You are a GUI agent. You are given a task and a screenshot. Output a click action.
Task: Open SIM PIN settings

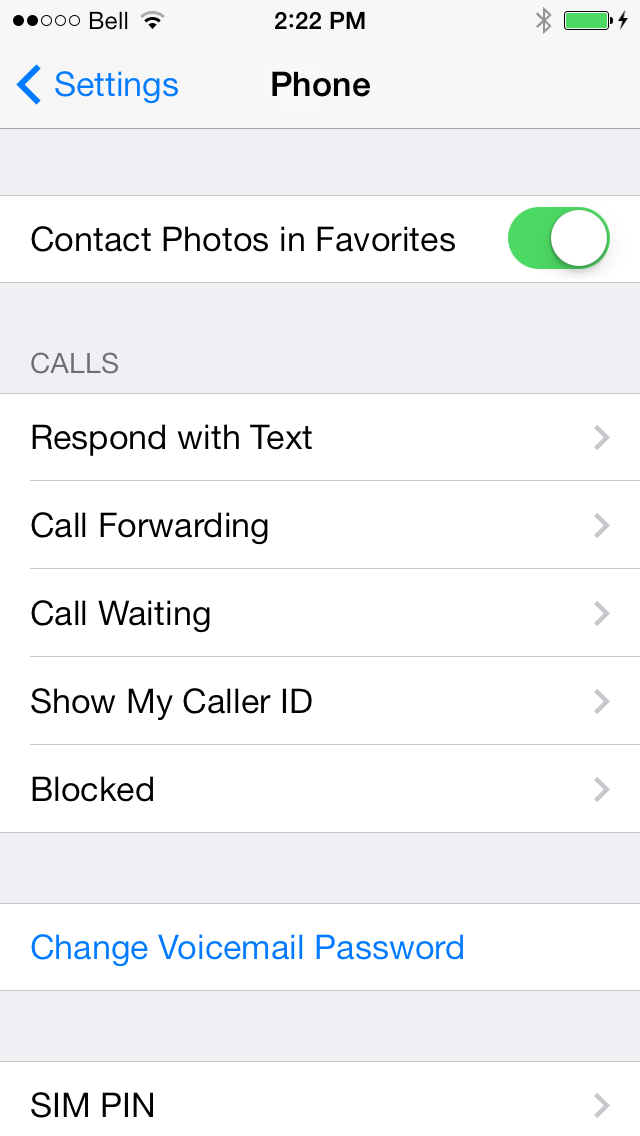(320, 1100)
